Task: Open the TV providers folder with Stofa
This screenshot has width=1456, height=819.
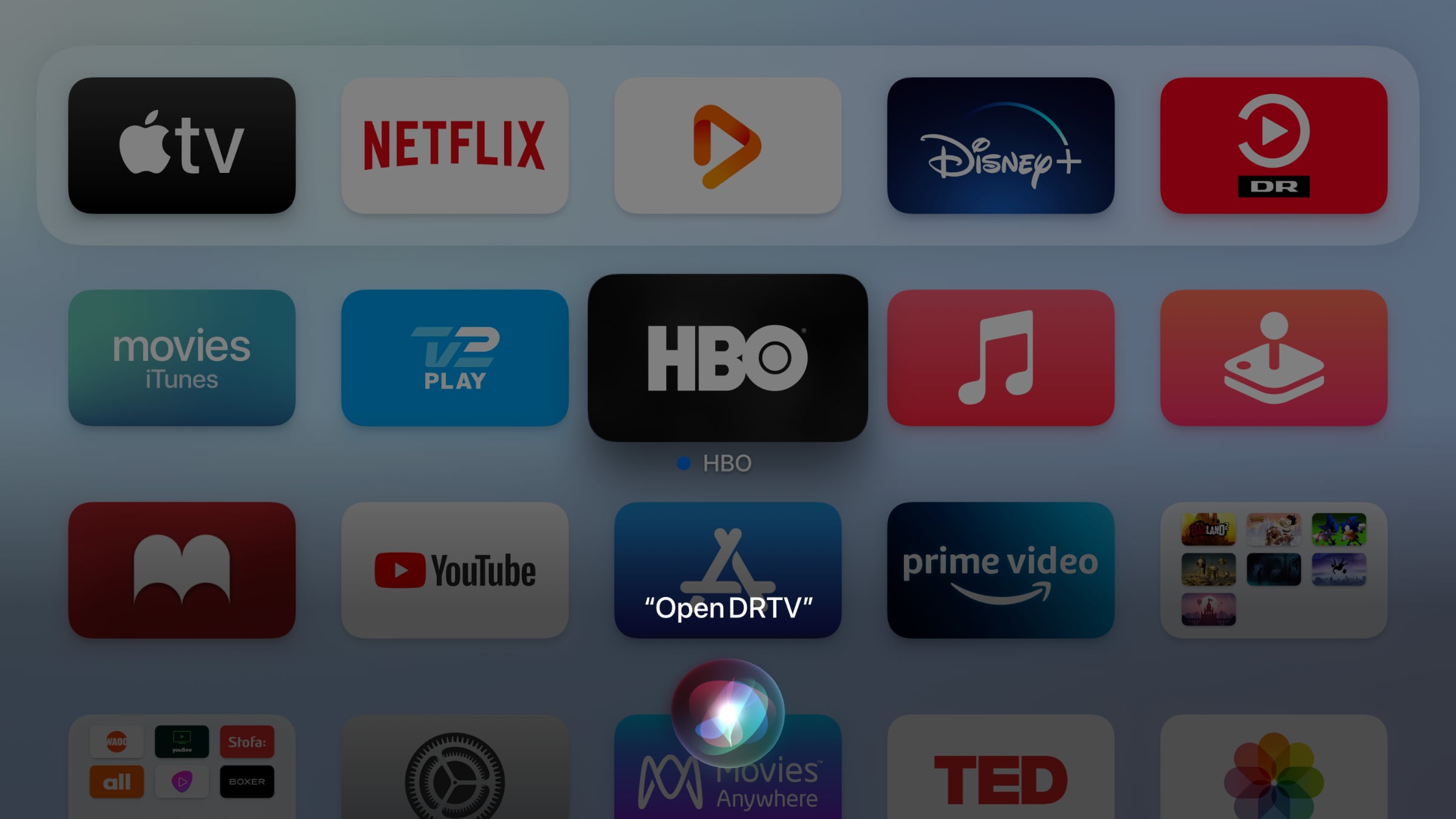Action: coord(181,764)
